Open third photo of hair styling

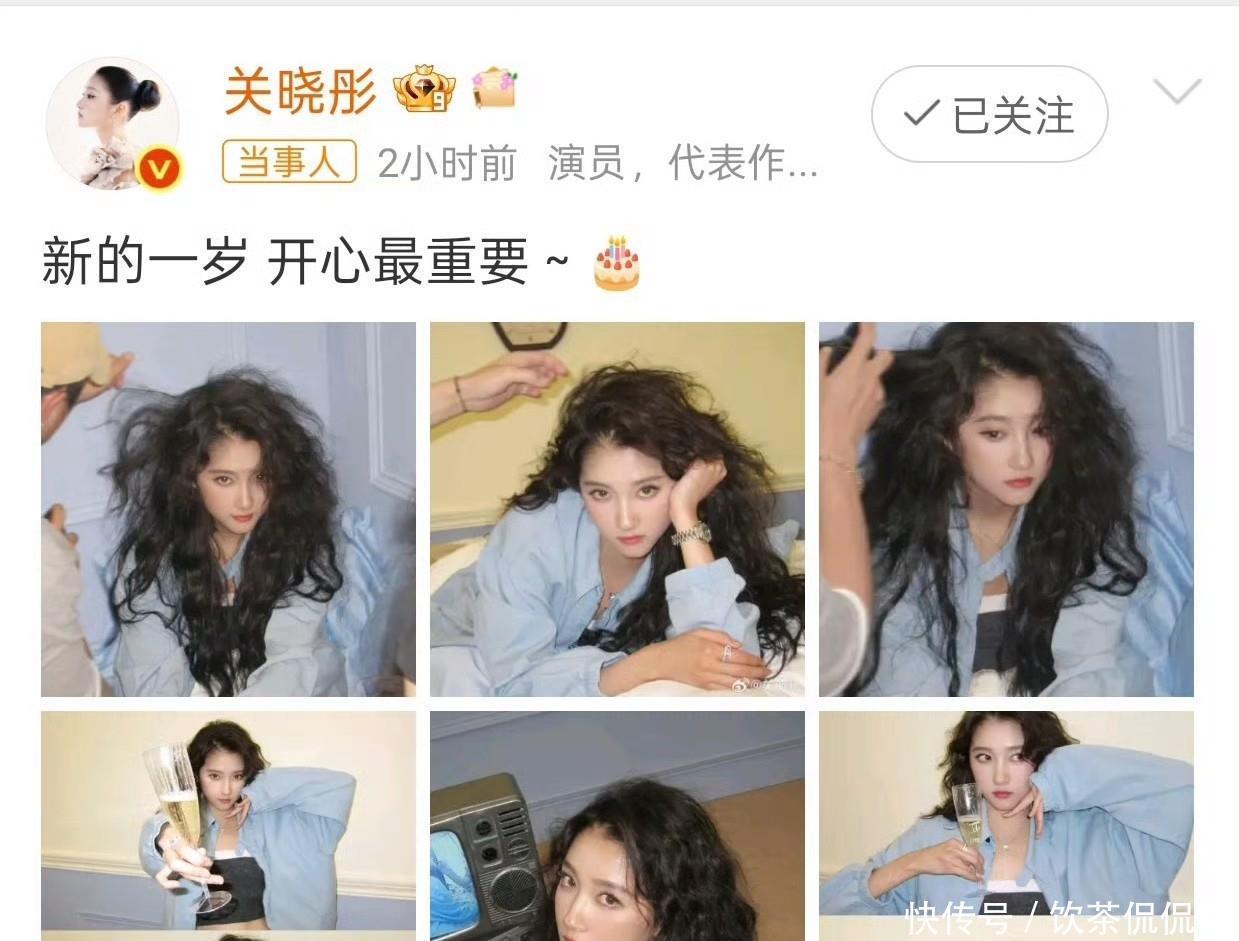tap(1006, 508)
